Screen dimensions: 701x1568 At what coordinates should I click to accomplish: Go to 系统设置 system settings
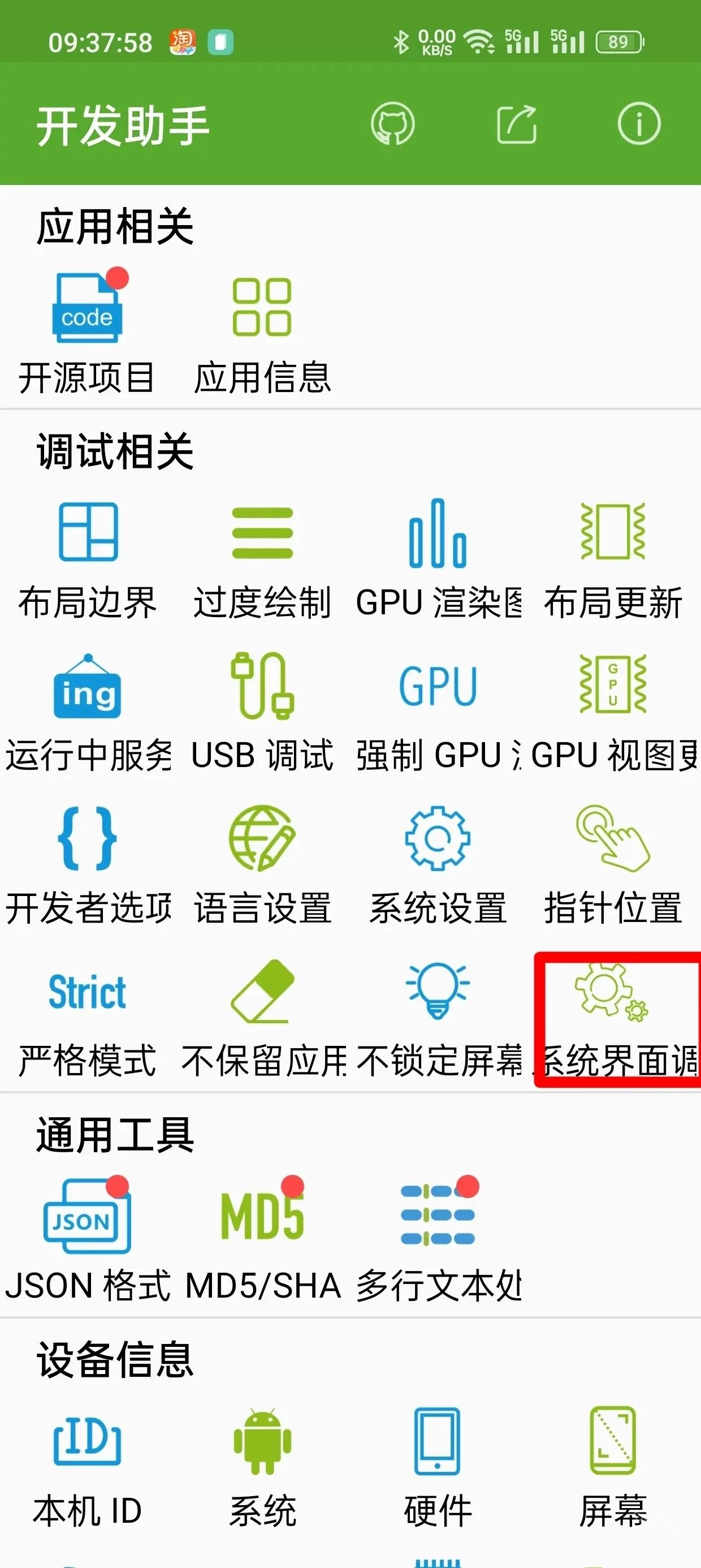tap(438, 863)
